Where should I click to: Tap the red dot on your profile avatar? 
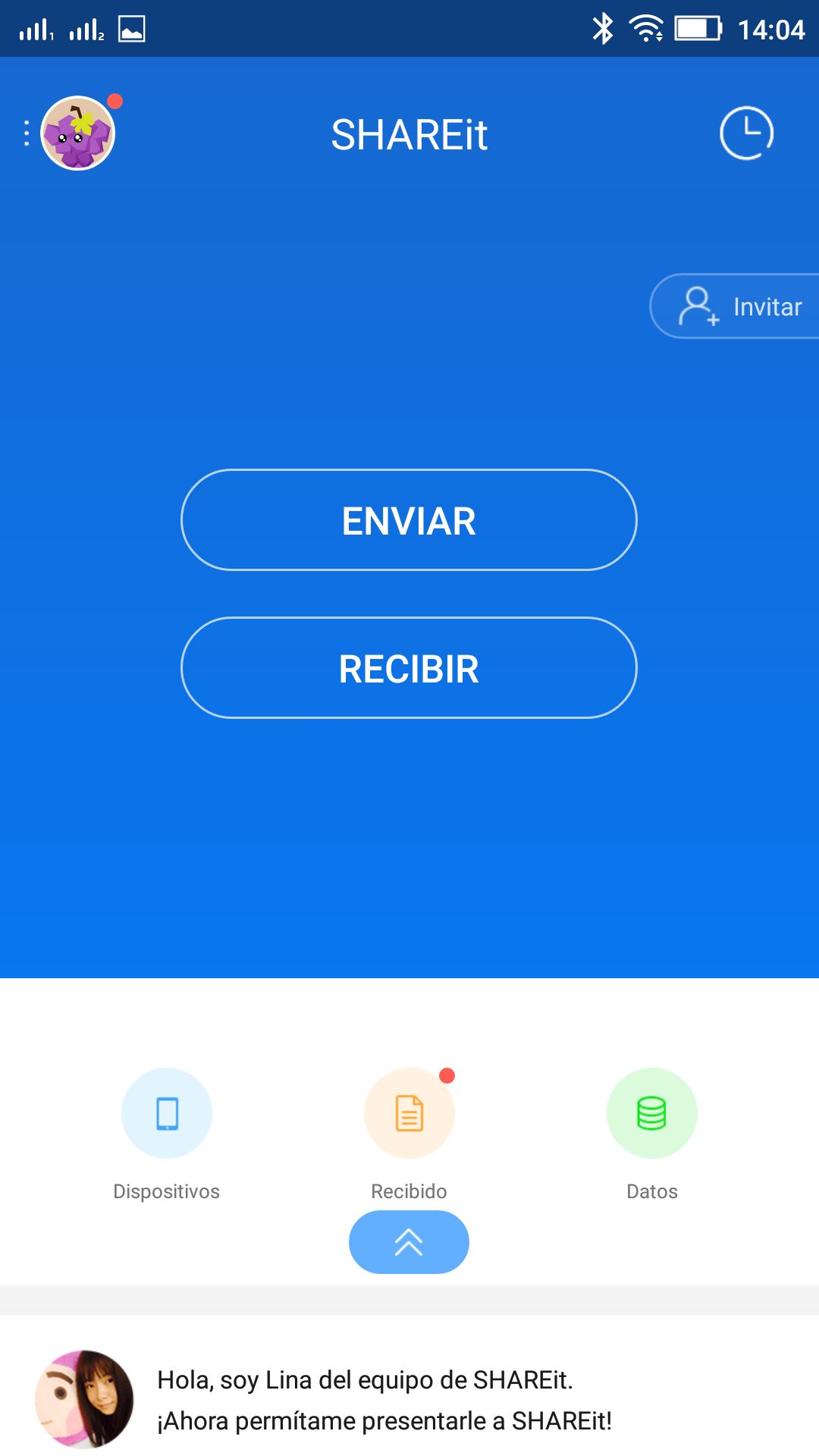115,100
